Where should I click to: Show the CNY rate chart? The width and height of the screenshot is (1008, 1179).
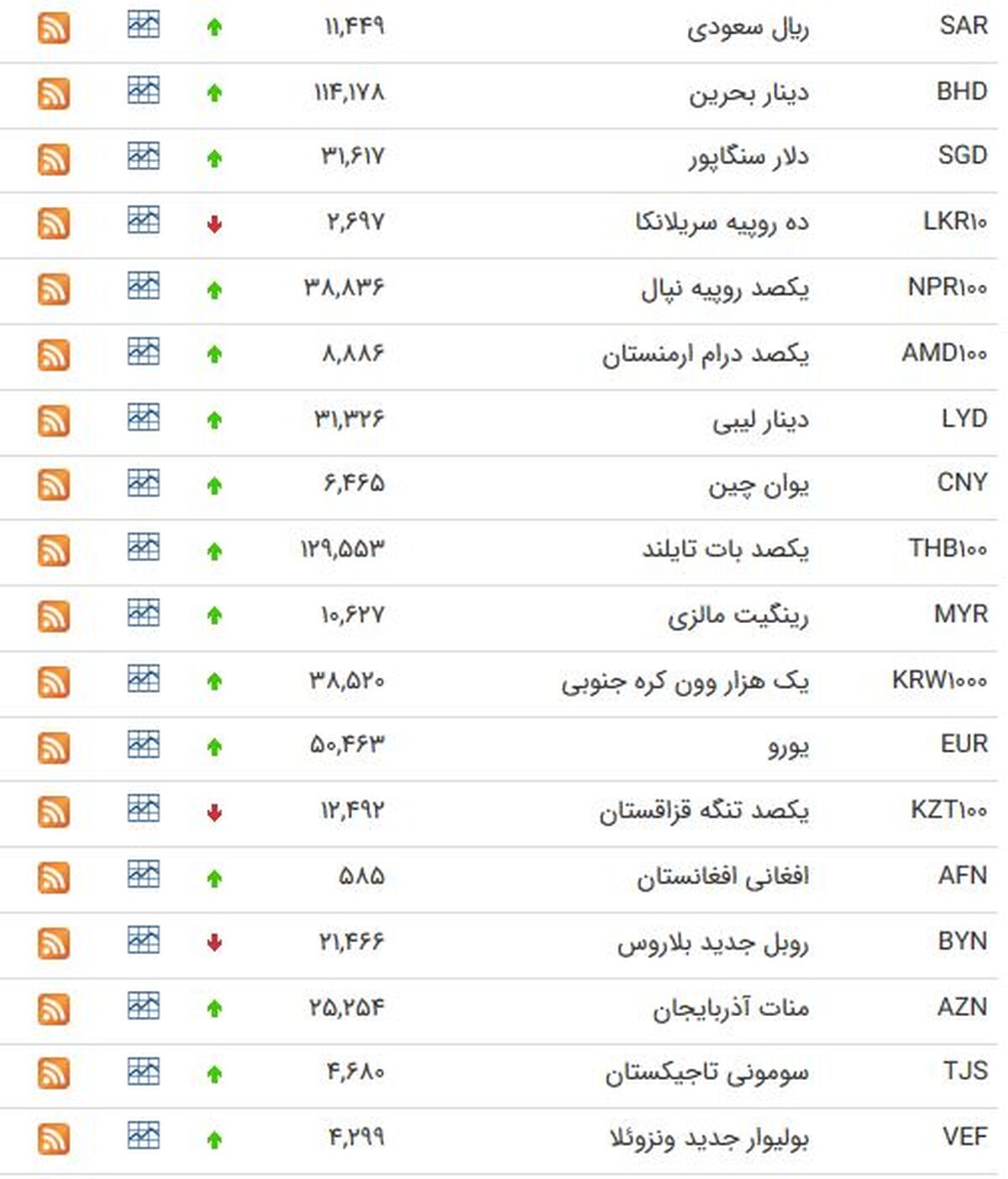(x=144, y=484)
